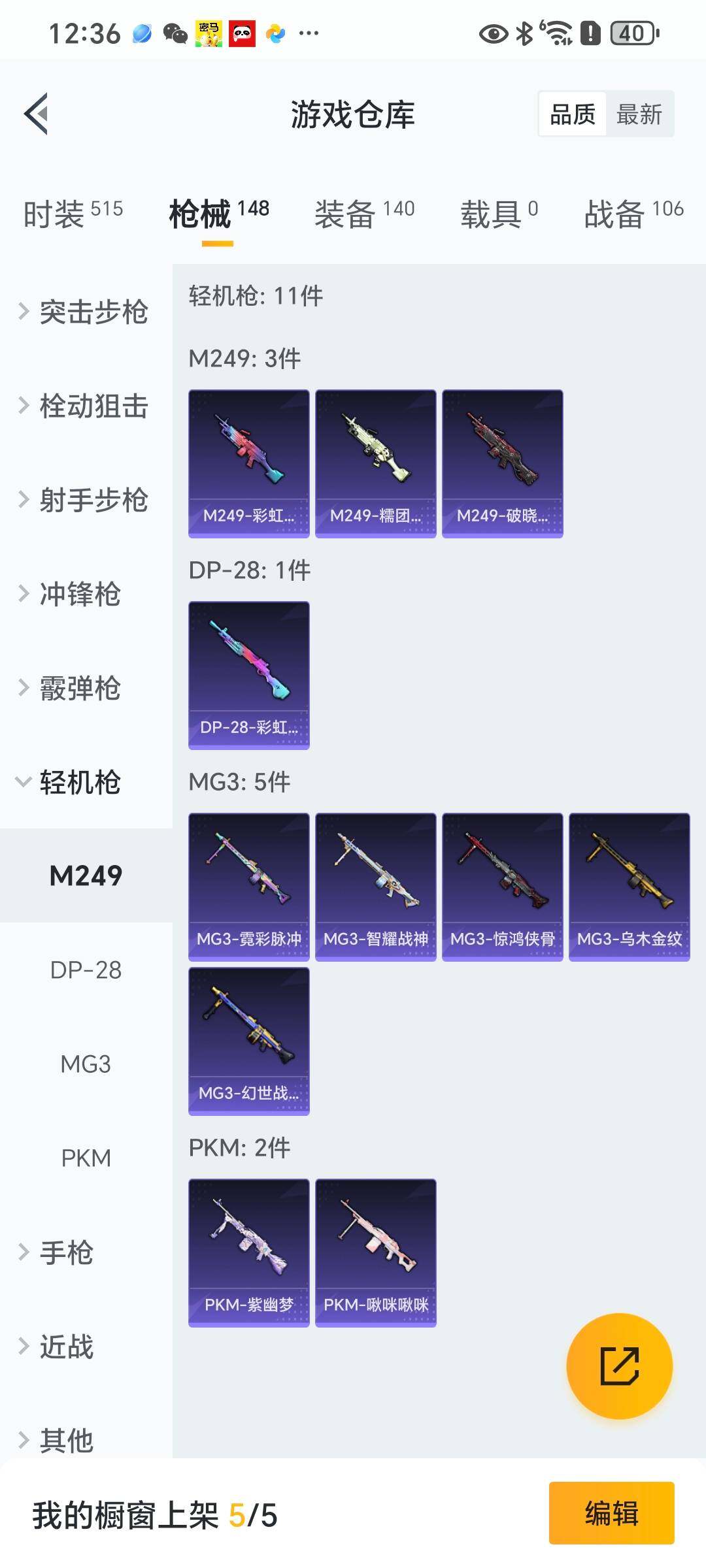Open the DP-28-彩虹 skin tile
Screen dimensions: 706x1568
(x=248, y=675)
